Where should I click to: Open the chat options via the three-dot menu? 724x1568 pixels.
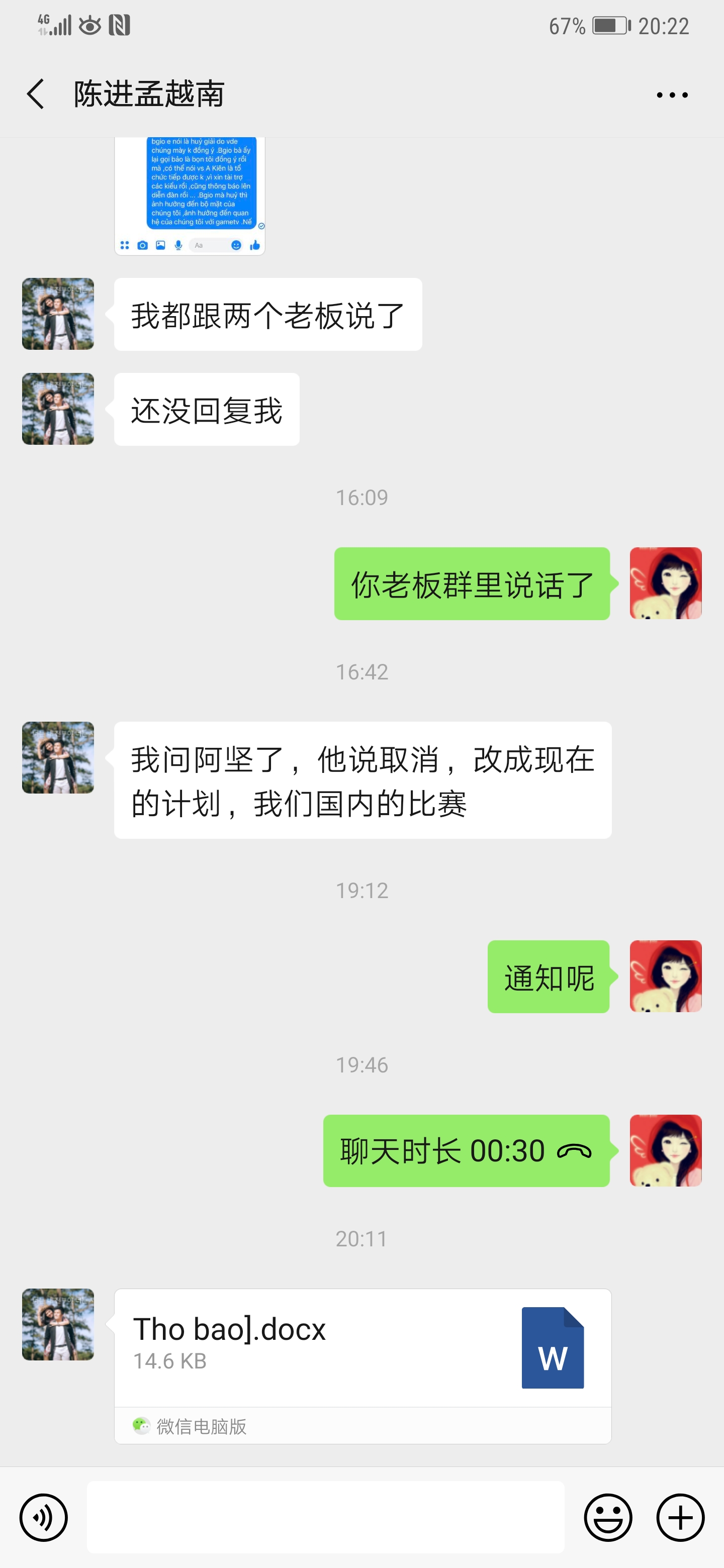[673, 94]
